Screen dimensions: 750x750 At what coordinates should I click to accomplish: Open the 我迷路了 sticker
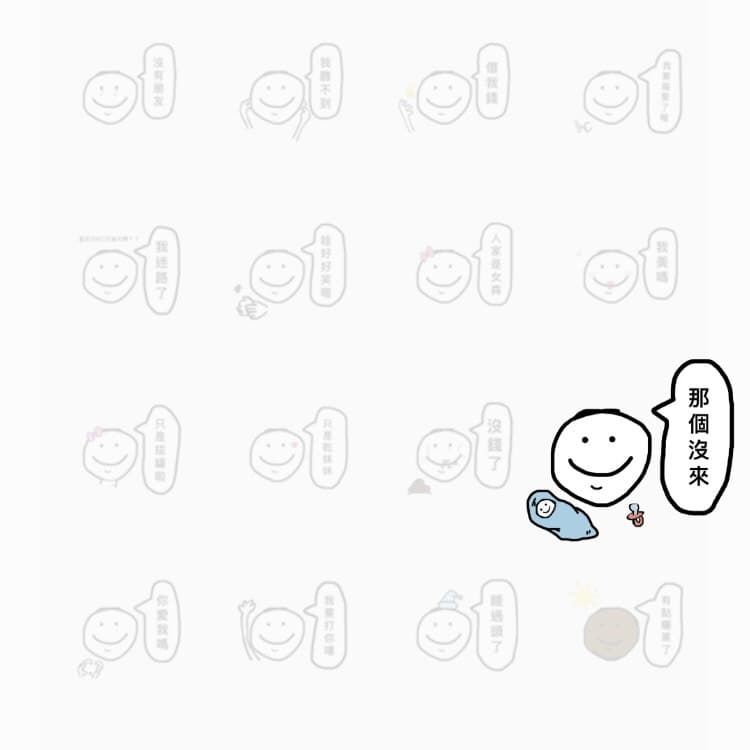tap(125, 270)
